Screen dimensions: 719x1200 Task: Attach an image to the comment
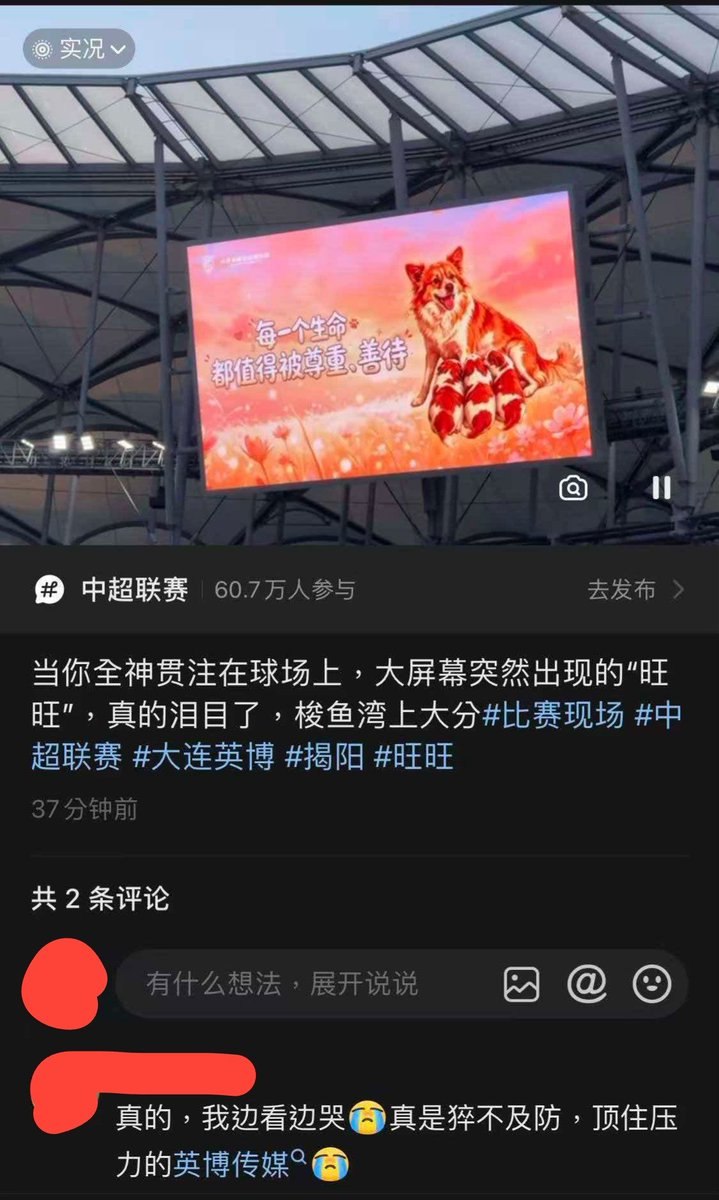click(521, 984)
